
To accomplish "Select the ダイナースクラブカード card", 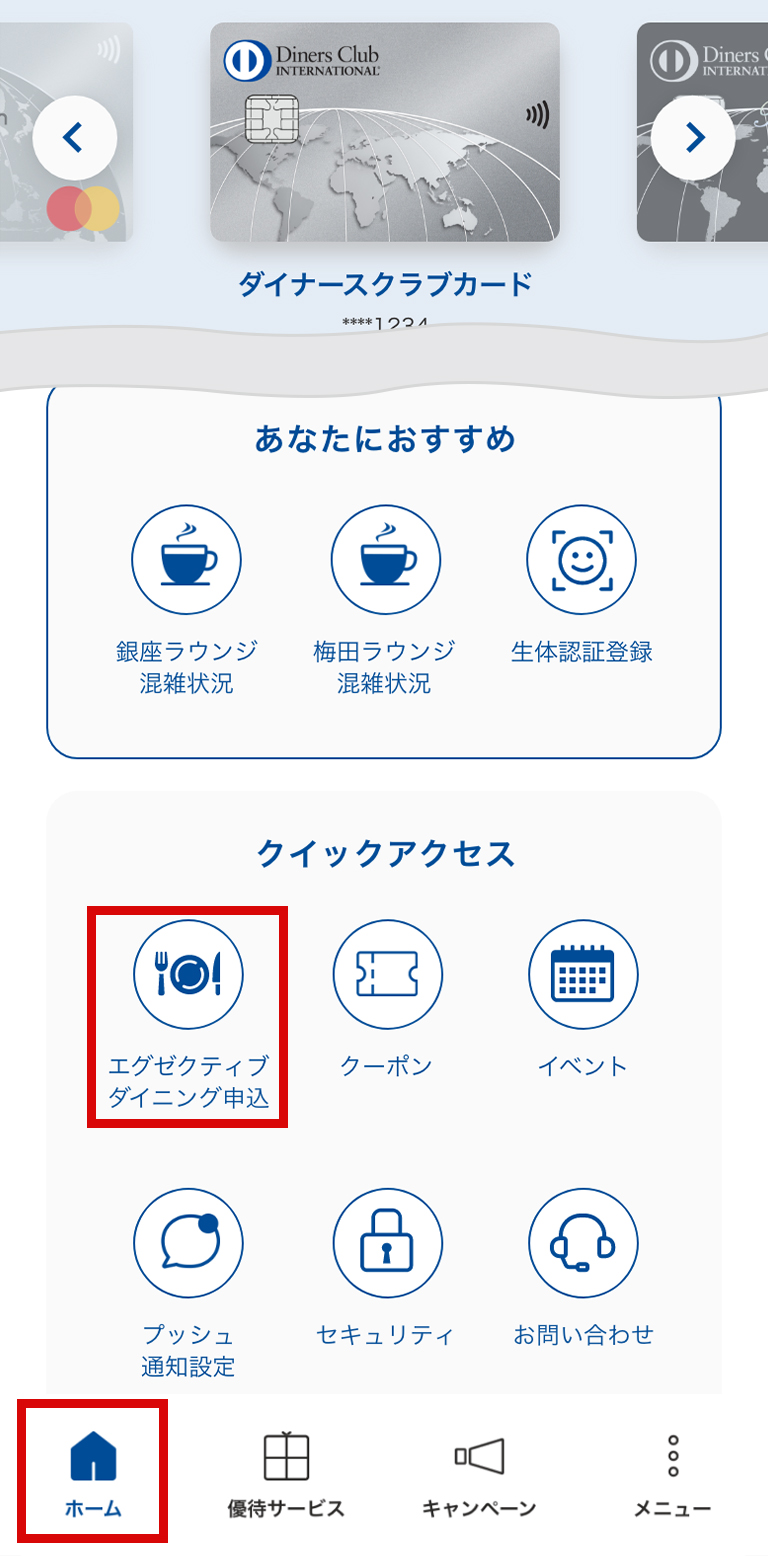I will click(x=384, y=132).
